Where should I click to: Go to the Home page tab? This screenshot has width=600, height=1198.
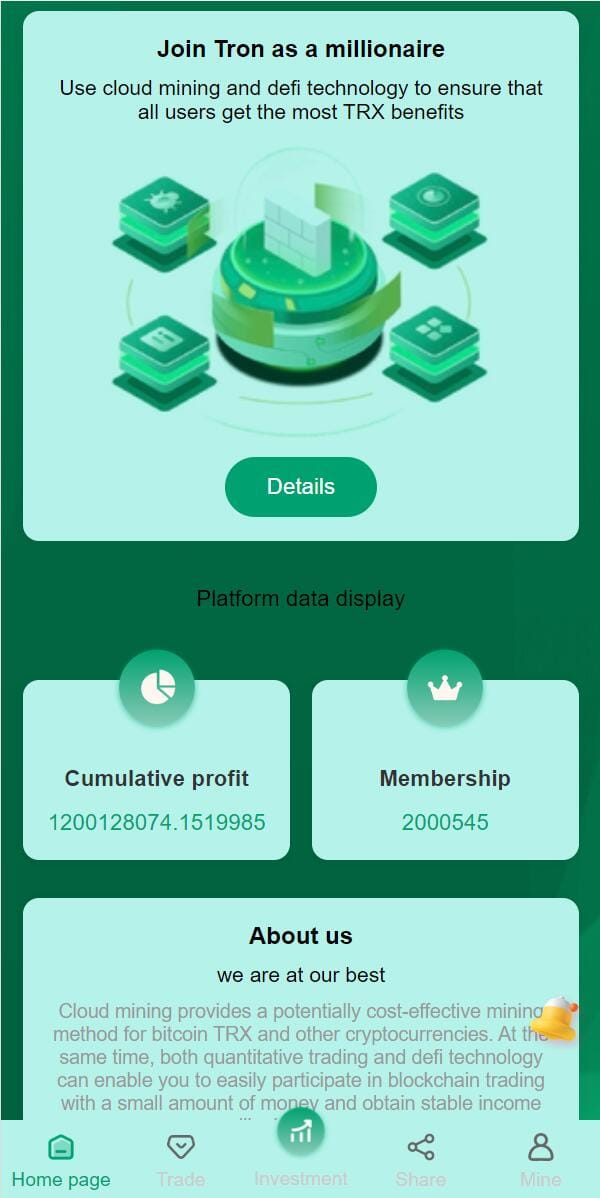coord(61,1160)
